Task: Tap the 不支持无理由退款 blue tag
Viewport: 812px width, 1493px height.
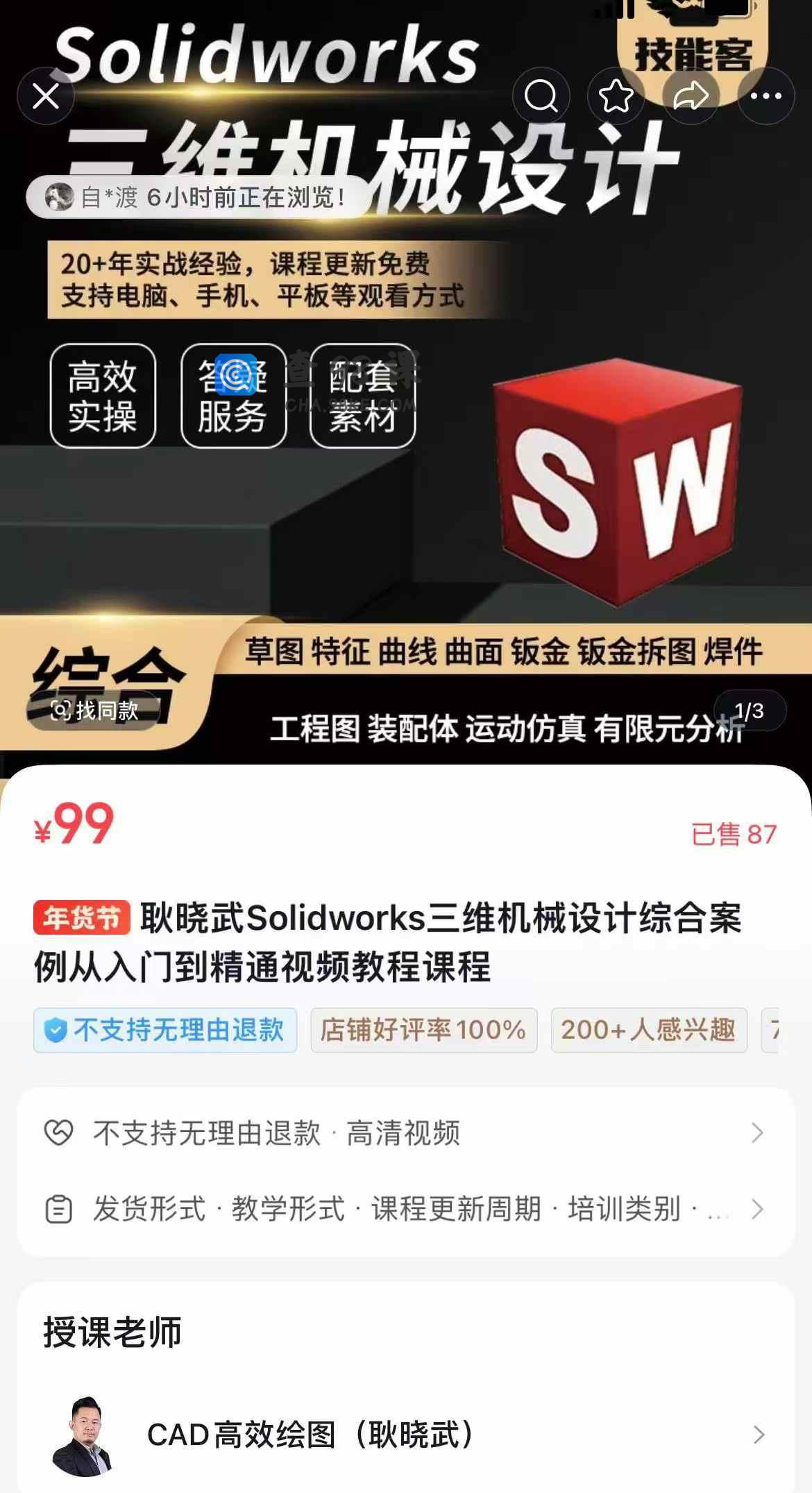Action: tap(165, 1030)
